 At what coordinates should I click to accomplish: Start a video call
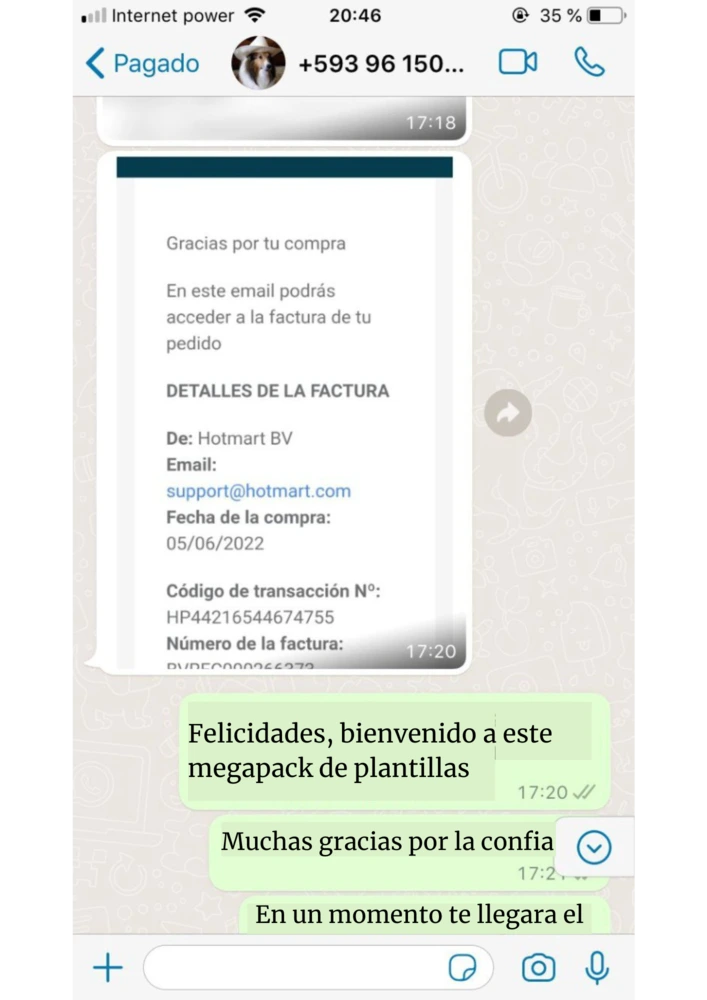(x=517, y=63)
